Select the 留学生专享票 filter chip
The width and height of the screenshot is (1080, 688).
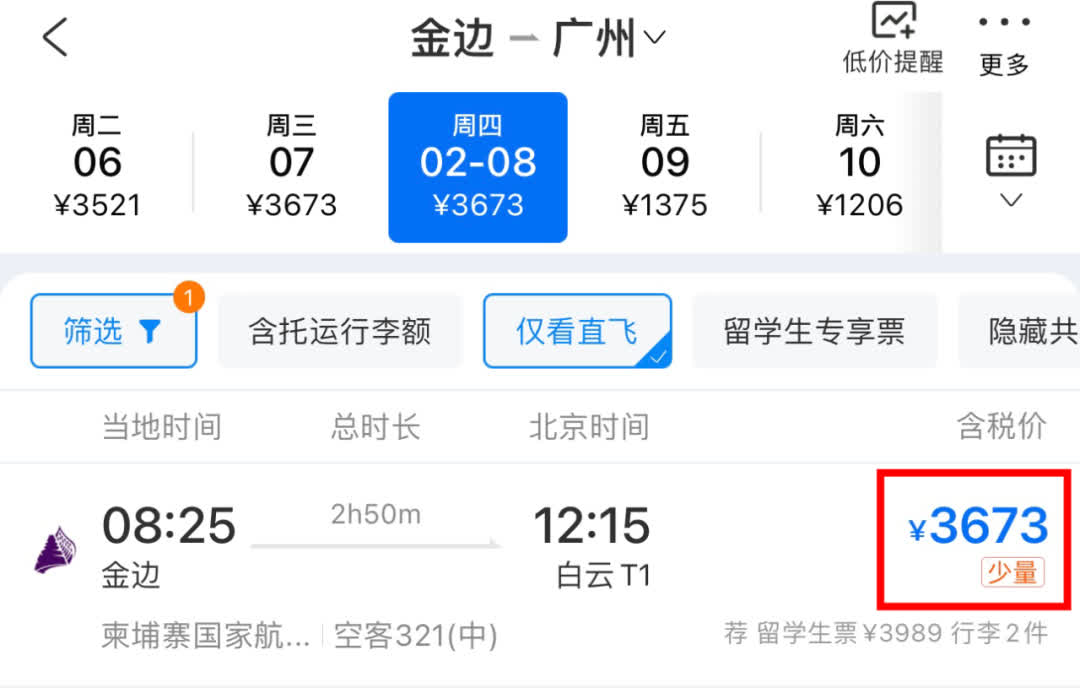pos(814,331)
